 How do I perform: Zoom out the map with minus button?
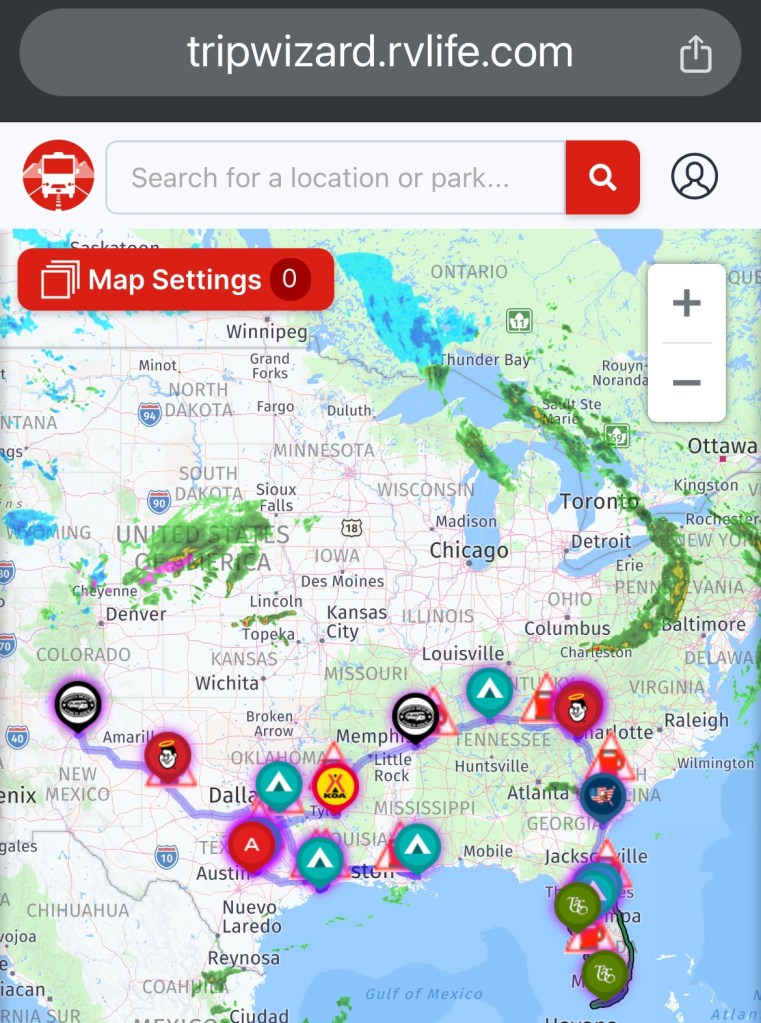[686, 382]
